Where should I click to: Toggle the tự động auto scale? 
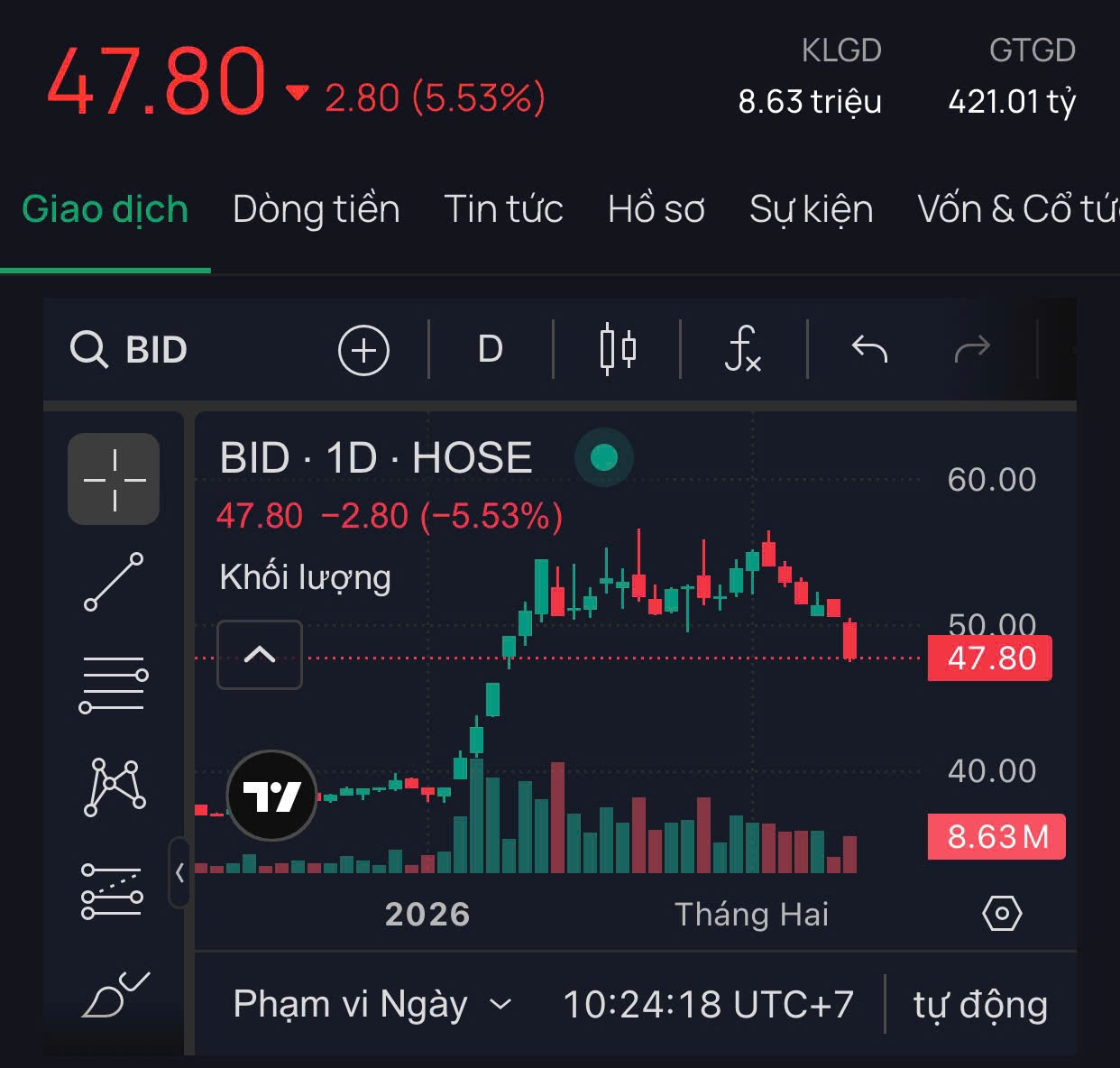click(980, 1004)
